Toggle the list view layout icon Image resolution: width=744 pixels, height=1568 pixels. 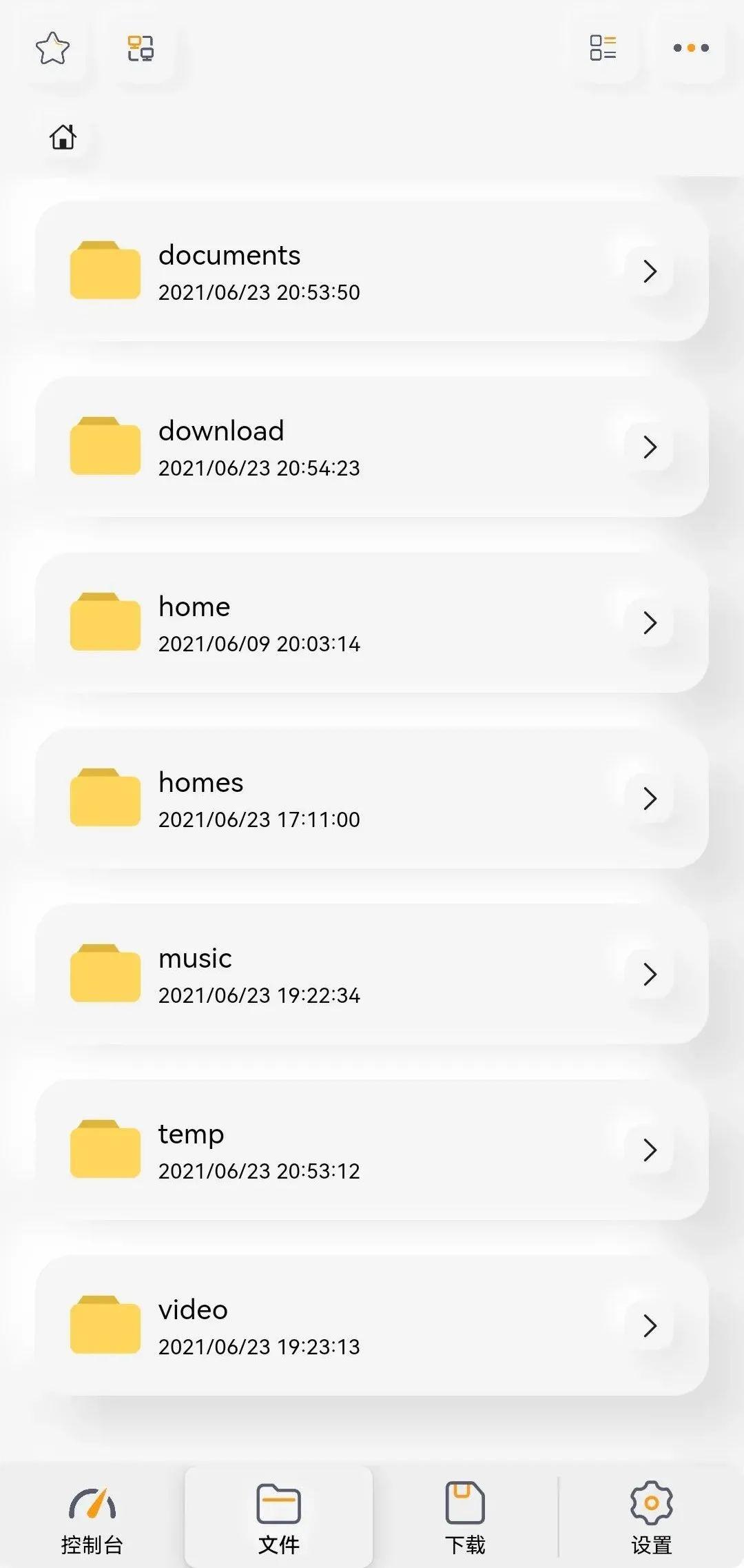tap(603, 48)
